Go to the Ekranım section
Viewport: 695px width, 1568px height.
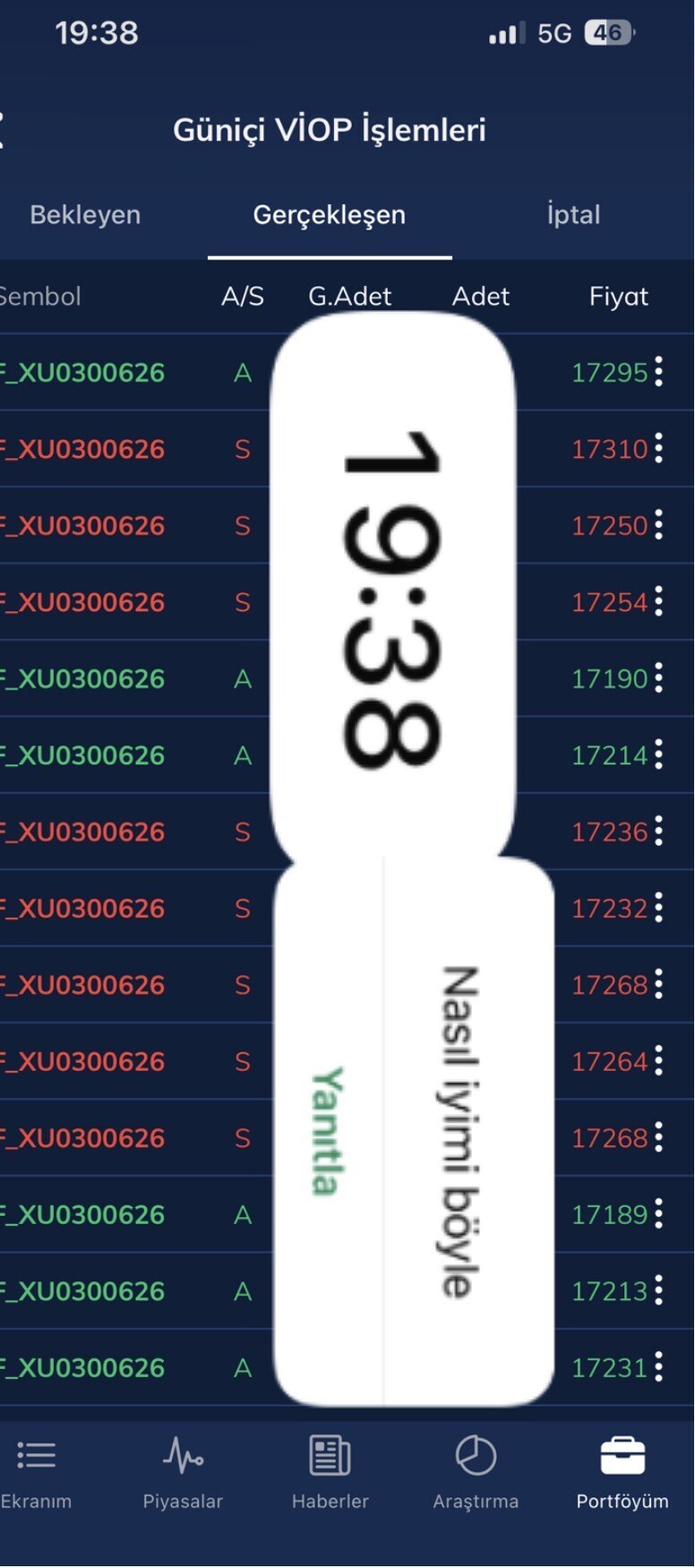36,1473
